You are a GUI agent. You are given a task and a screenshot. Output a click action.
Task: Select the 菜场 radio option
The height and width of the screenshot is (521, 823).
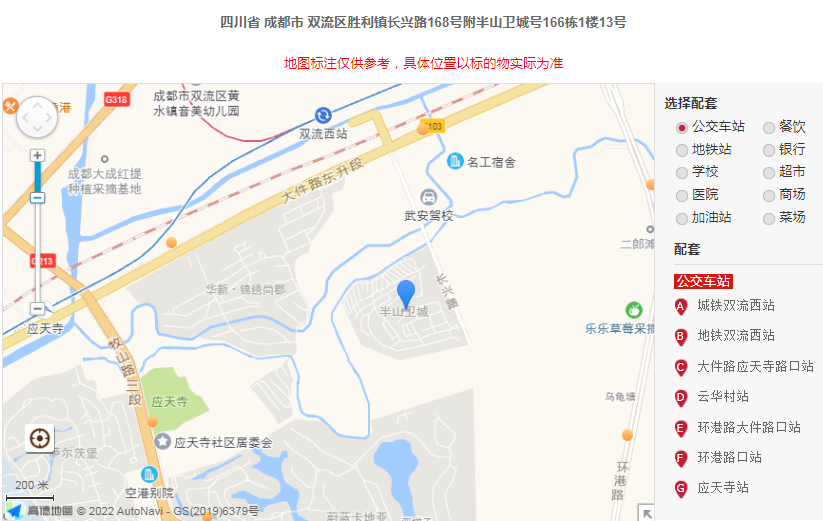769,218
